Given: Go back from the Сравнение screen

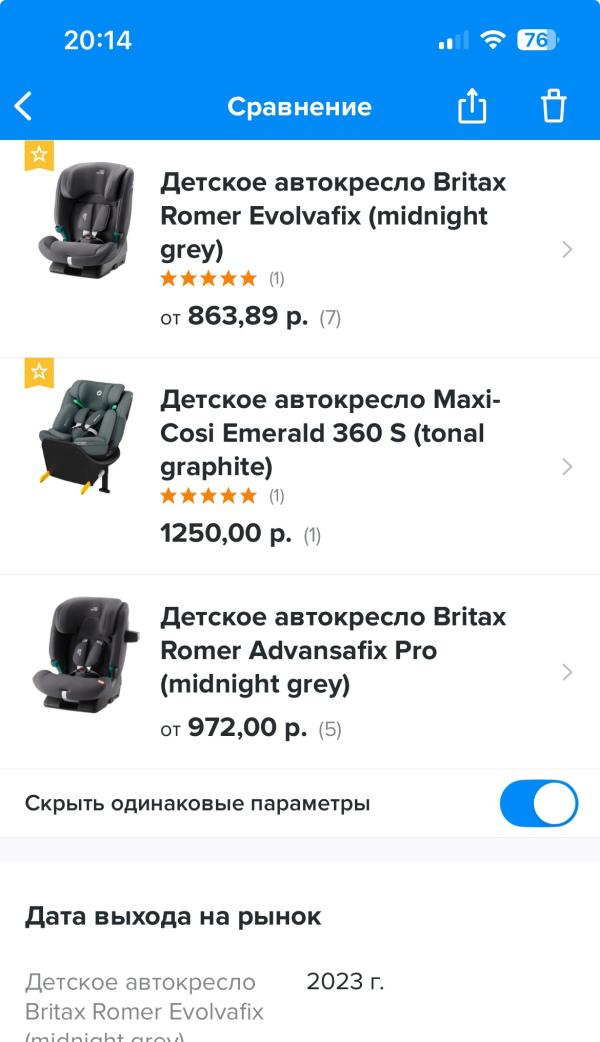Looking at the screenshot, I should (x=24, y=106).
